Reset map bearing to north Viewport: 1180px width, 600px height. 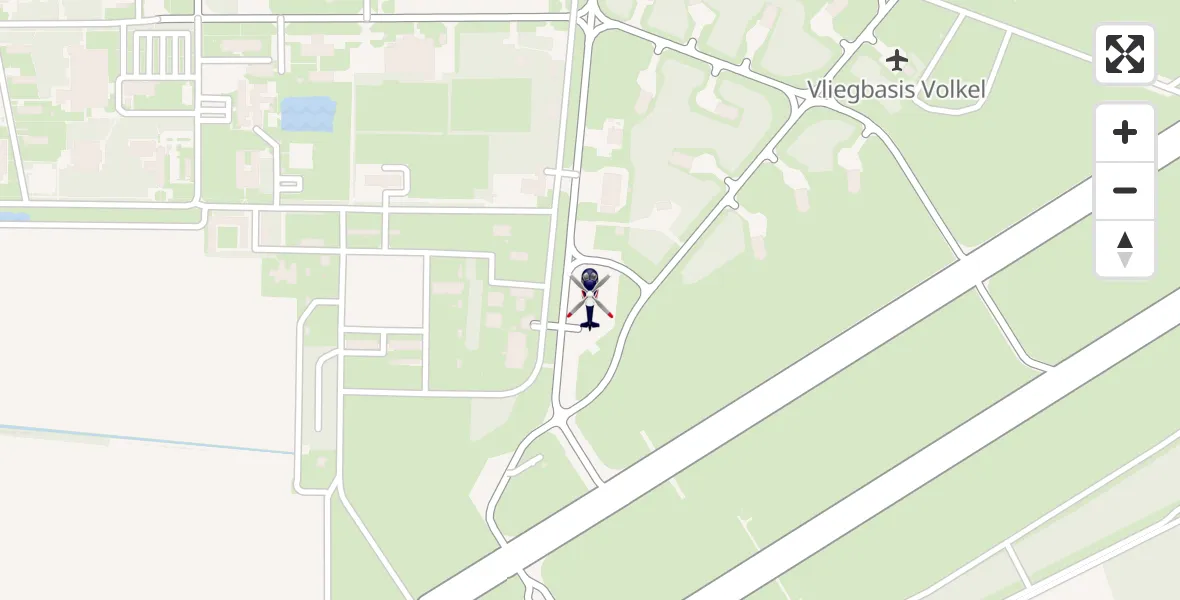(1125, 249)
